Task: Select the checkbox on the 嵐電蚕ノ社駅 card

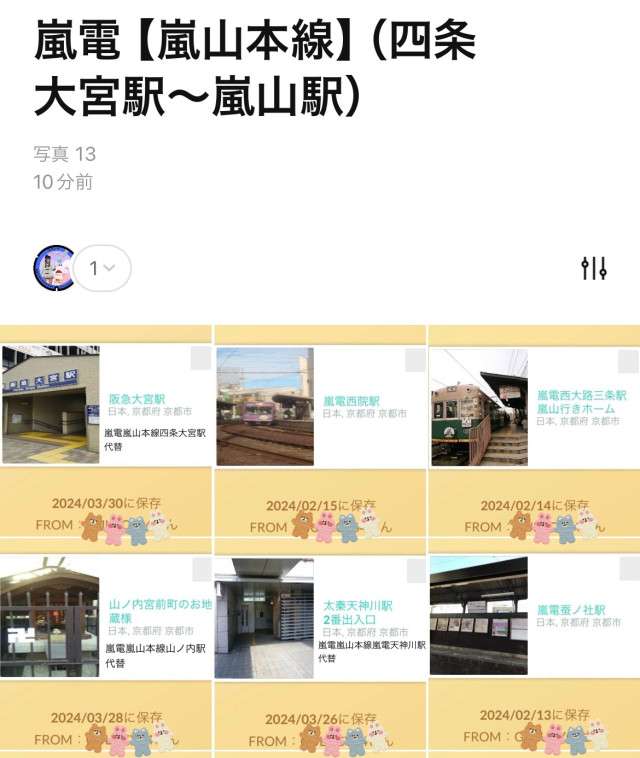Action: [628, 570]
